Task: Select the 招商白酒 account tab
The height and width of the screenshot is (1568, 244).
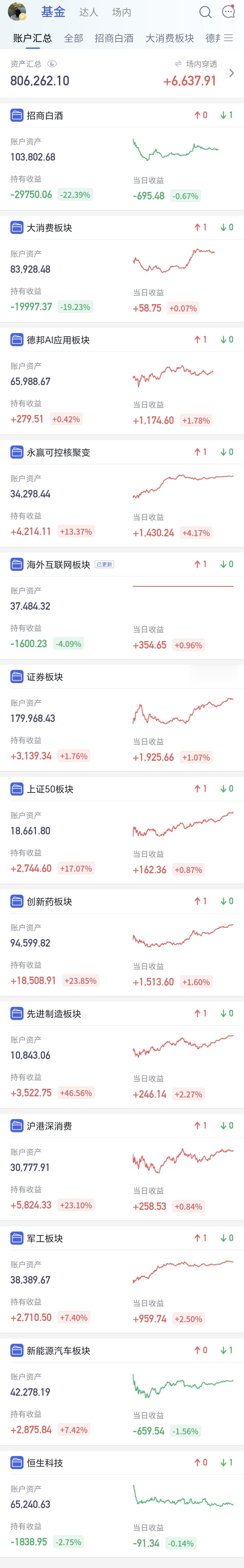Action: coord(114,38)
